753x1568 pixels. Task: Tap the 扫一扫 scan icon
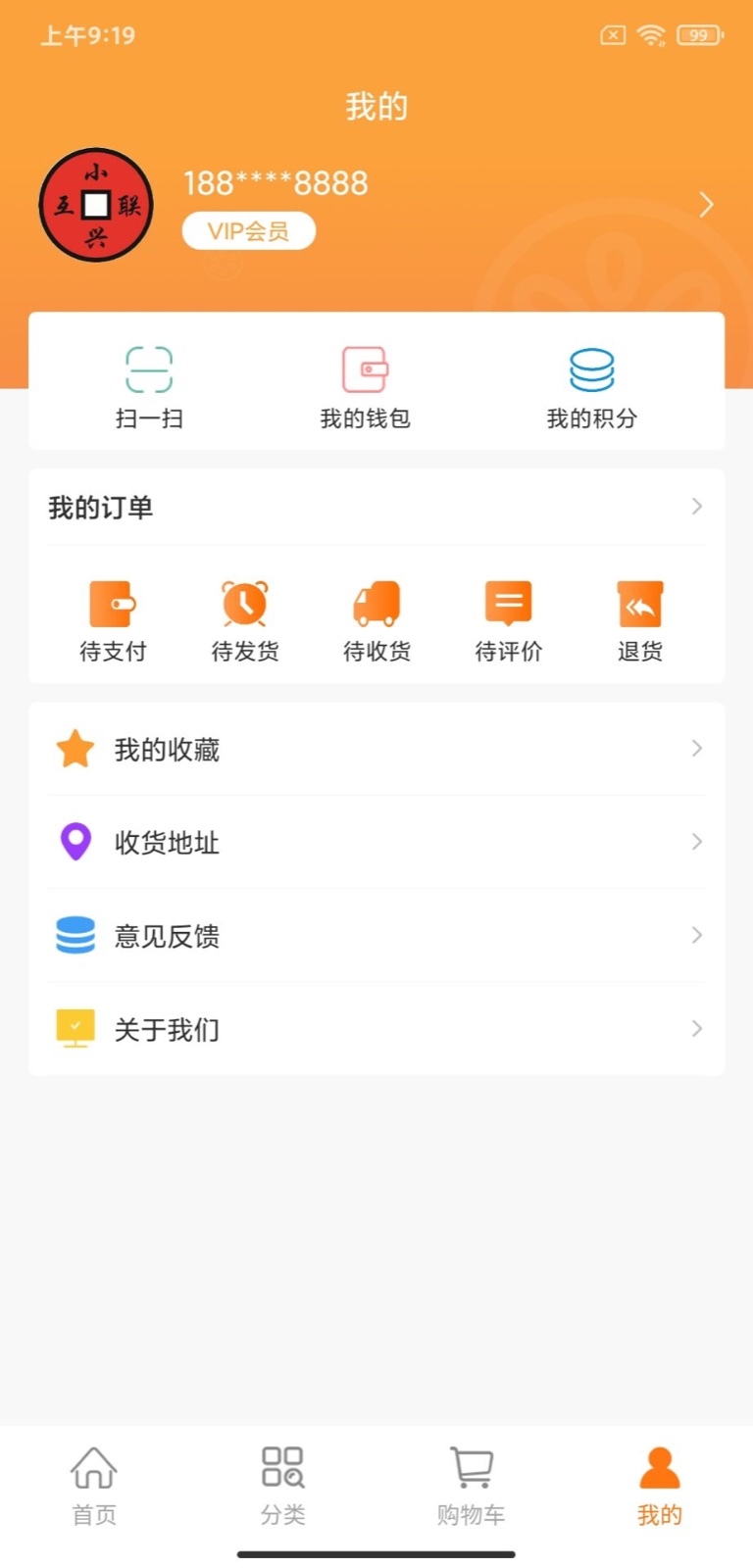[149, 369]
